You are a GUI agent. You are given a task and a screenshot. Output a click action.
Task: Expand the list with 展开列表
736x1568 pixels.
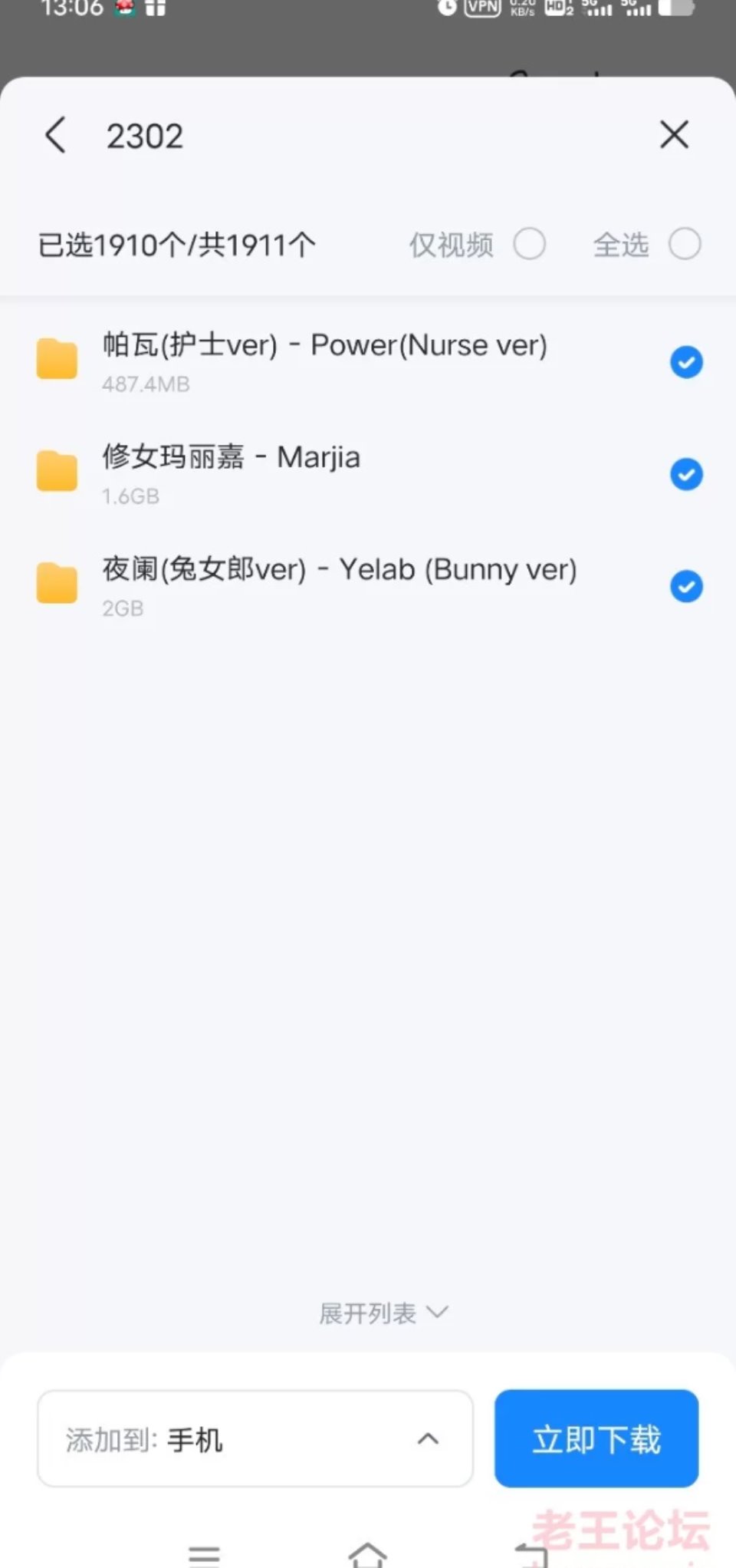coord(383,1313)
